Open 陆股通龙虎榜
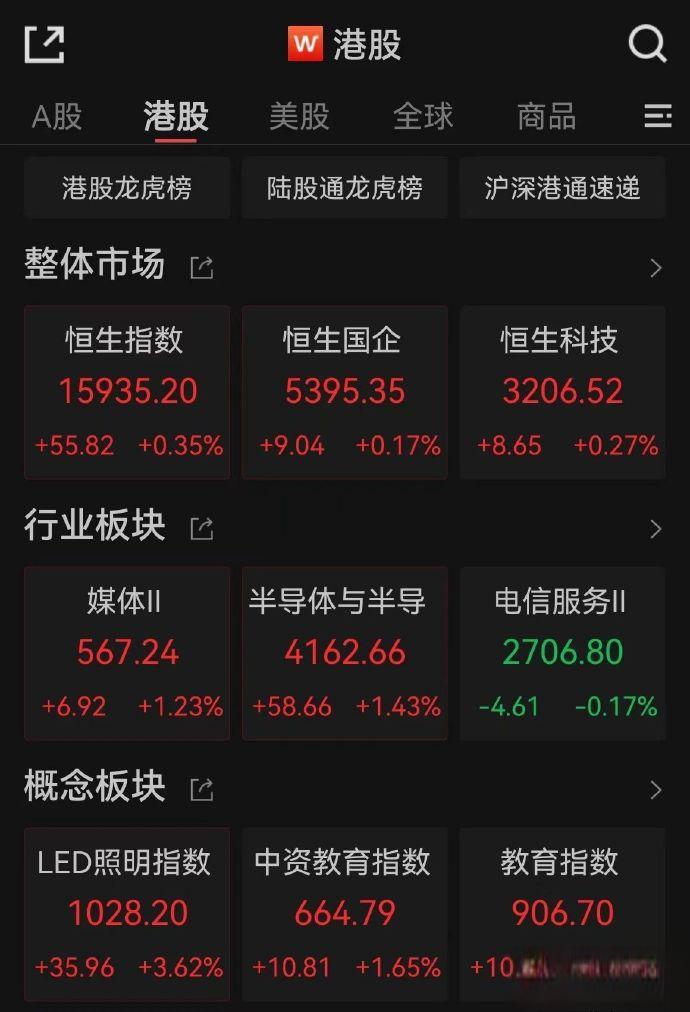This screenshot has height=1012, width=690. 345,188
